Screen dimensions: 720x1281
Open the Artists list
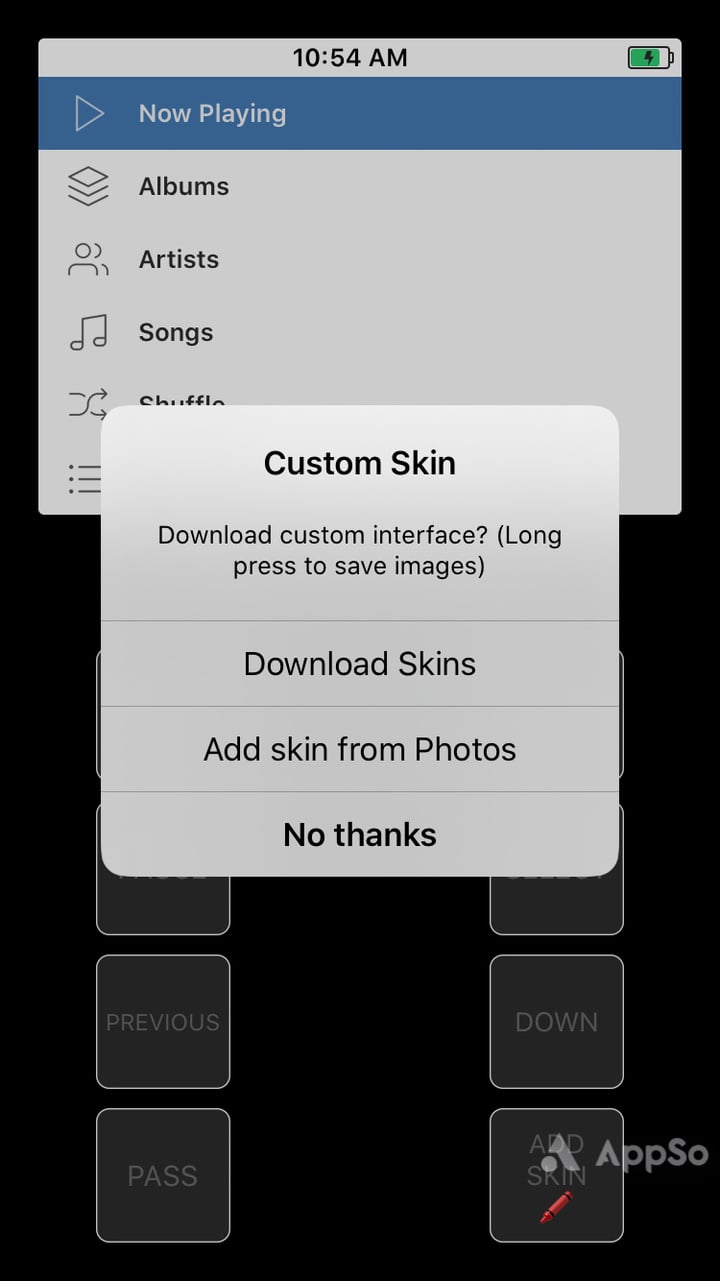point(360,260)
